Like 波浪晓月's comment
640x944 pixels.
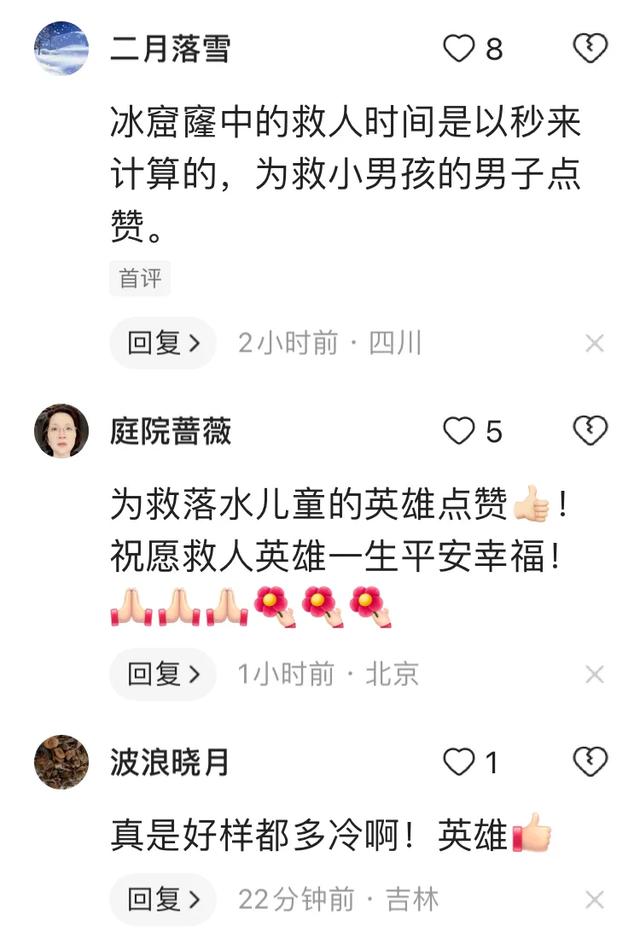pos(459,763)
